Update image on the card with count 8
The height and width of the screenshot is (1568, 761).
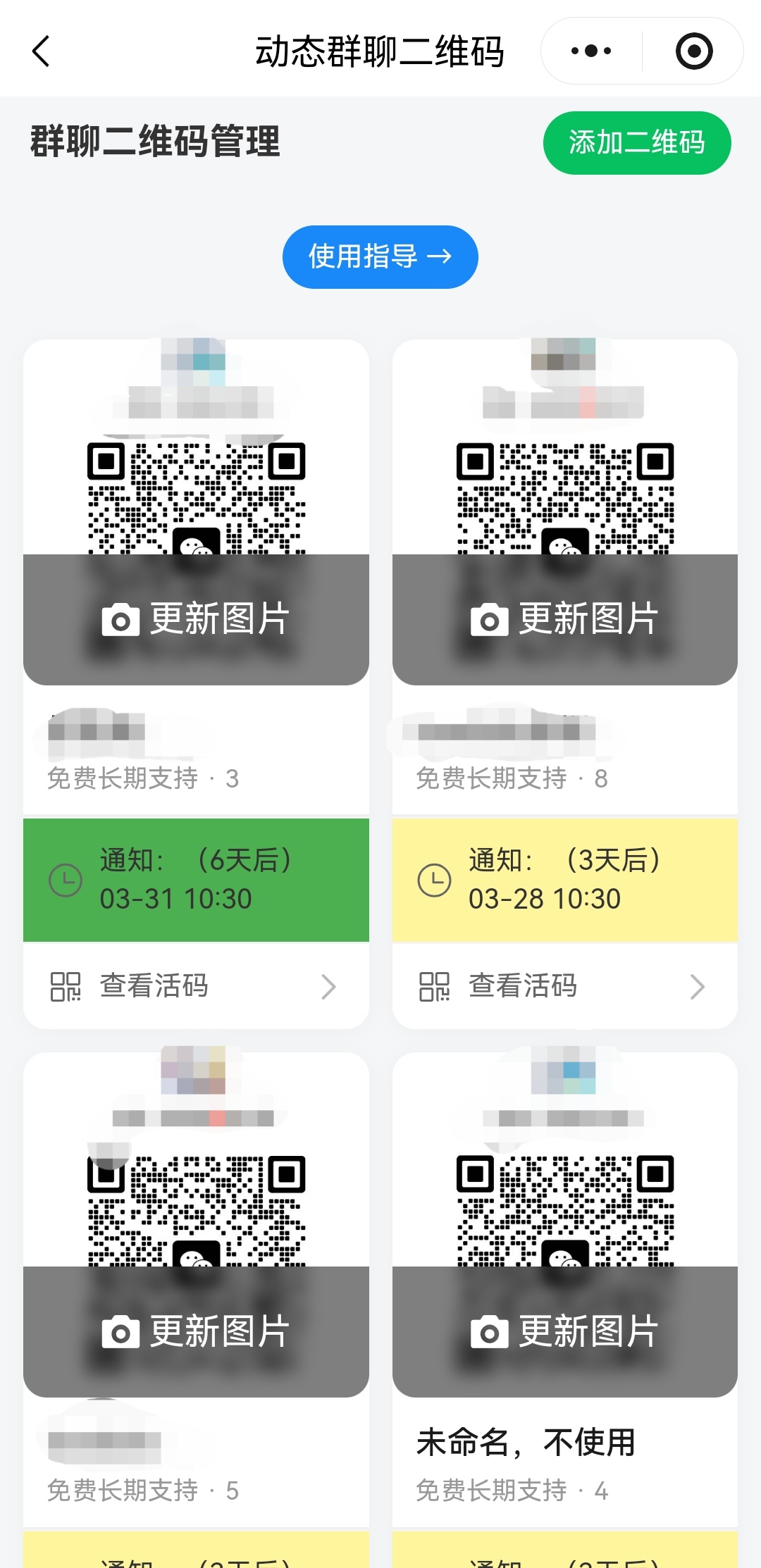click(x=565, y=619)
